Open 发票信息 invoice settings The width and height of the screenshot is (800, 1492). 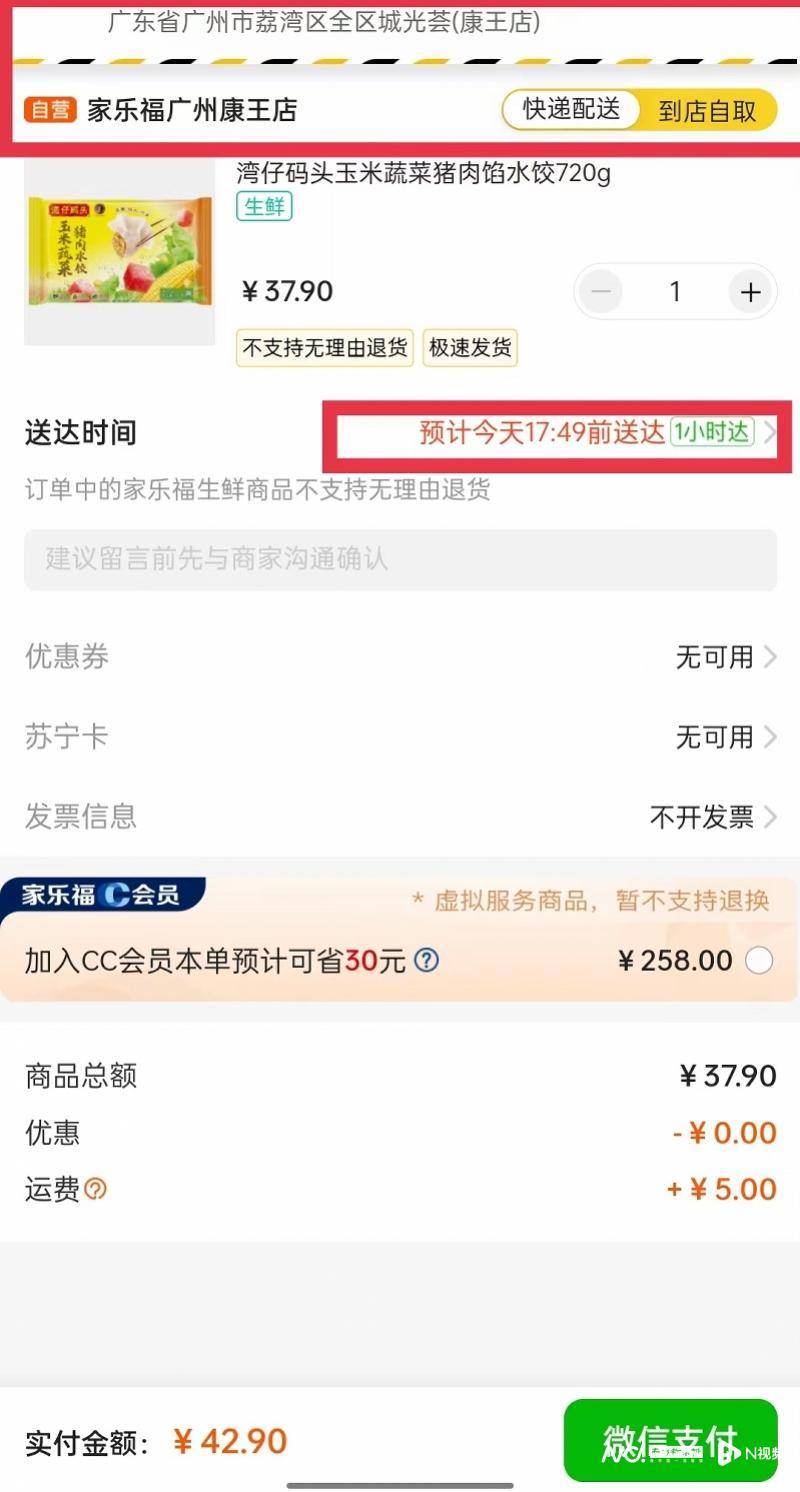400,817
